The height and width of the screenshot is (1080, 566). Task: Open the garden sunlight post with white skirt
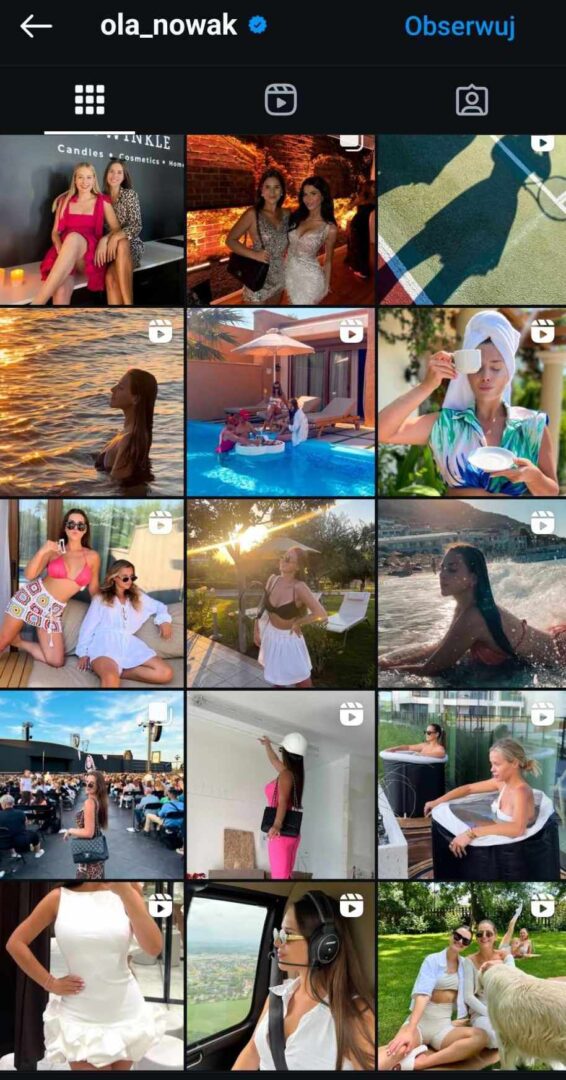tap(281, 594)
